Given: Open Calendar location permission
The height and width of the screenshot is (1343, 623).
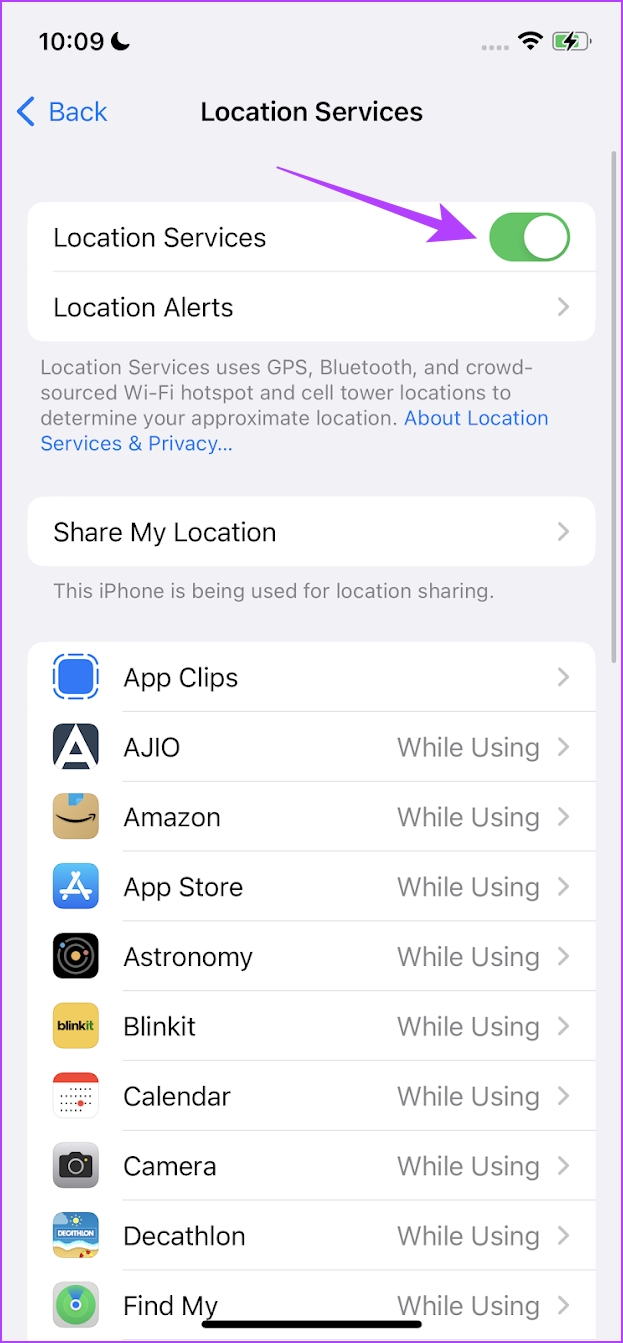Looking at the screenshot, I should pos(311,1097).
